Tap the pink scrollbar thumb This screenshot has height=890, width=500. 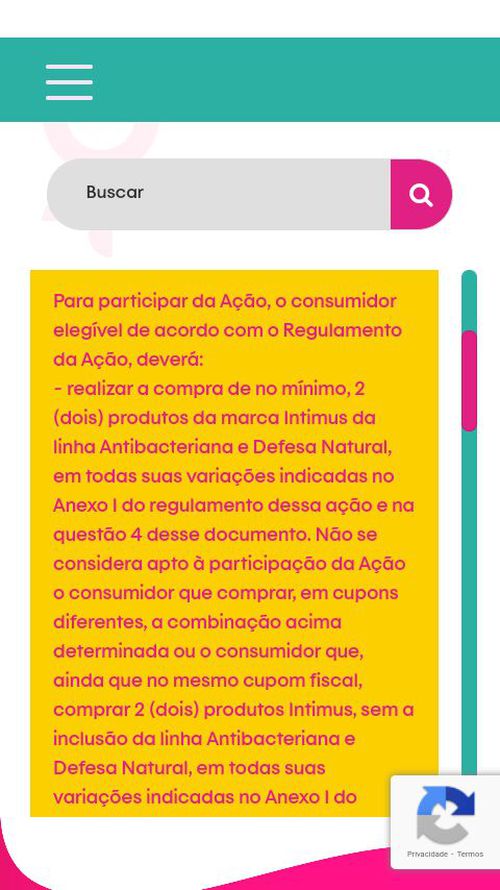(469, 381)
